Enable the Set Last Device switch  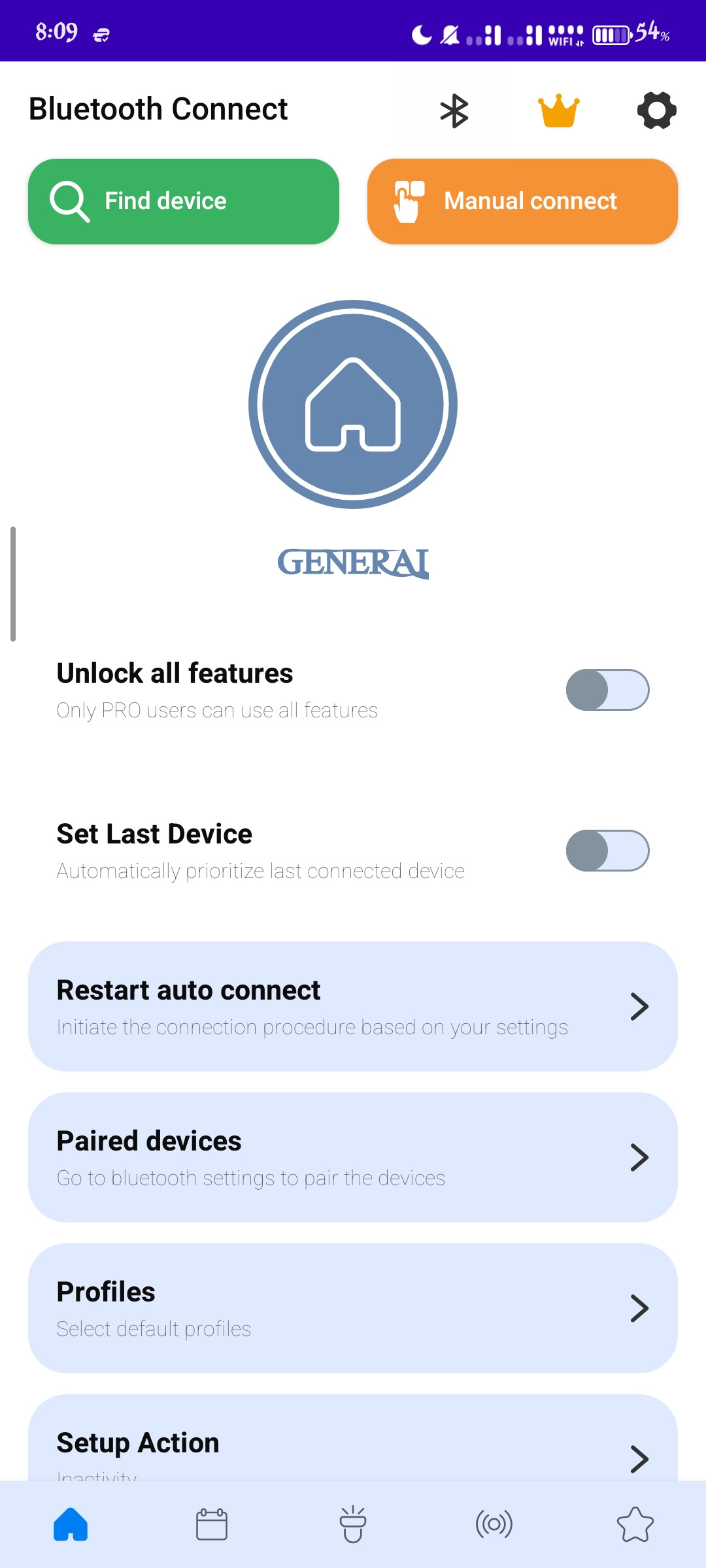coord(607,851)
